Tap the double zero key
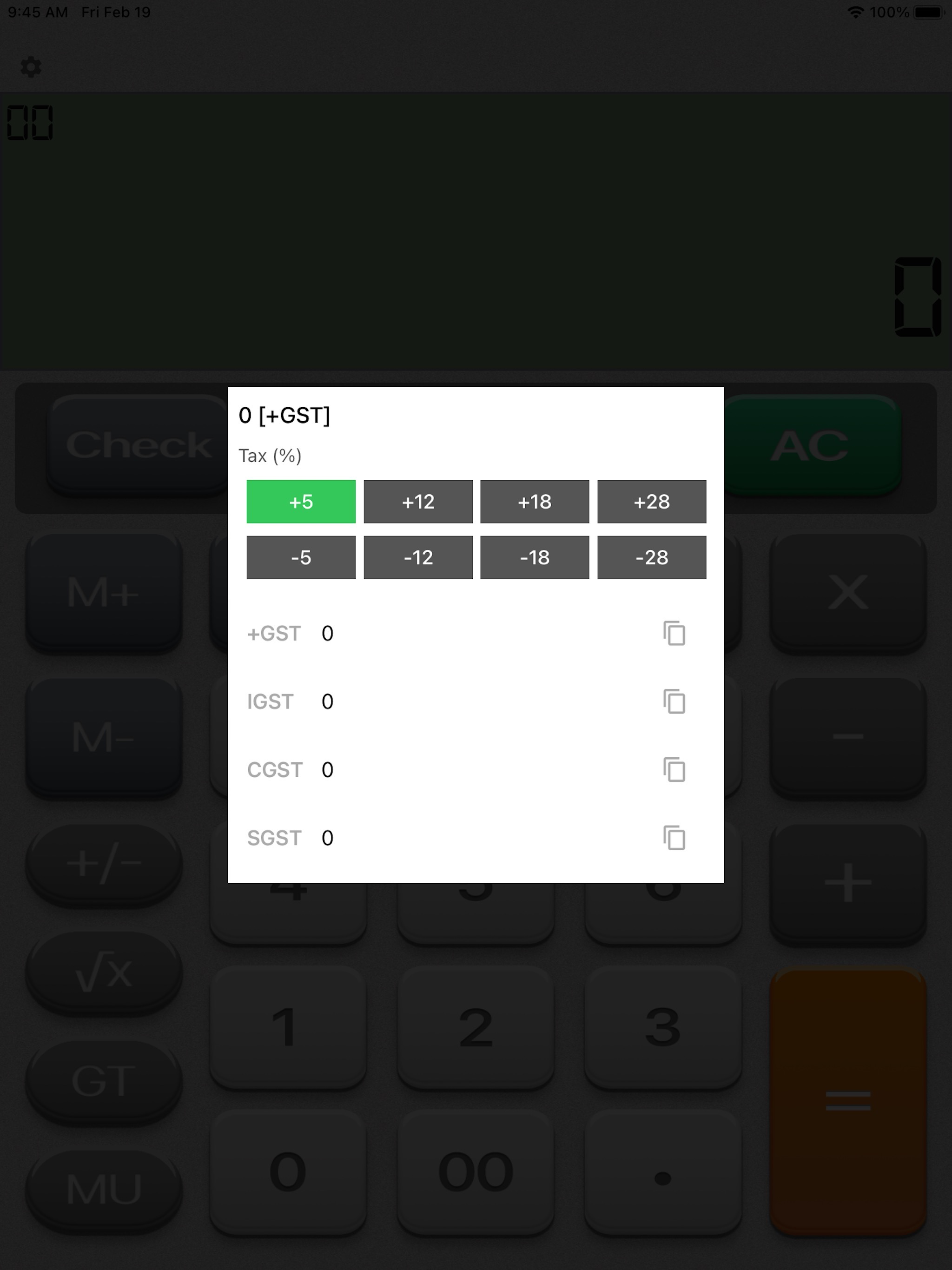952x1270 pixels. [476, 1171]
